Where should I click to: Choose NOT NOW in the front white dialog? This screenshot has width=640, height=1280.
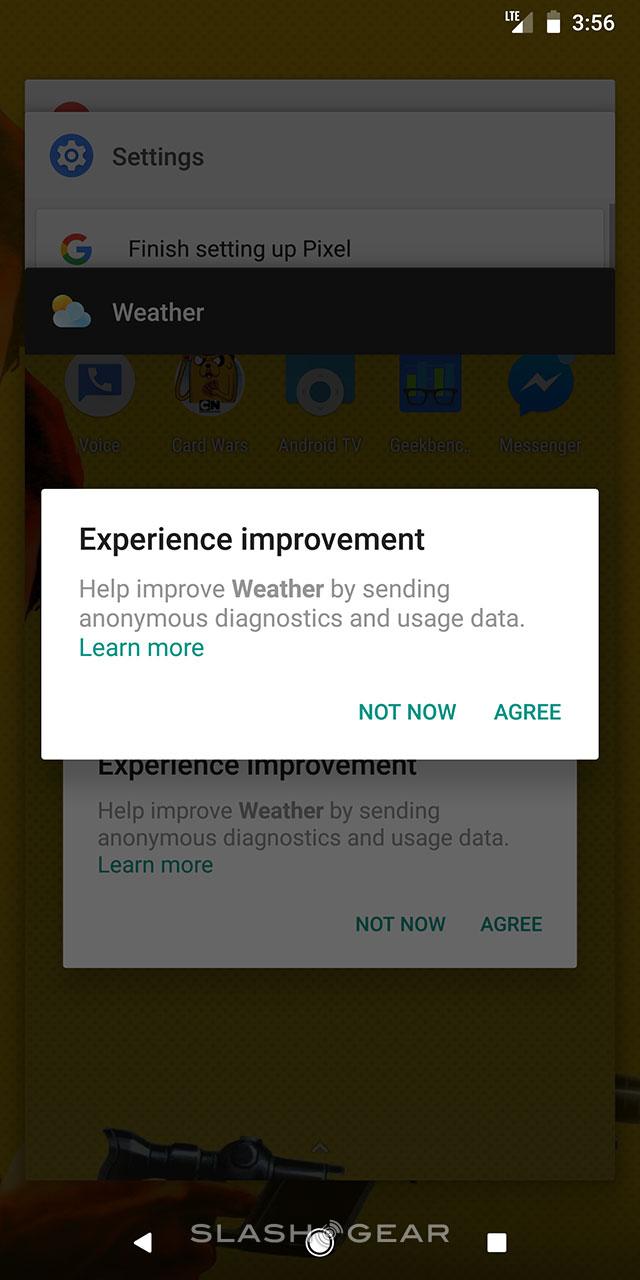click(x=407, y=712)
